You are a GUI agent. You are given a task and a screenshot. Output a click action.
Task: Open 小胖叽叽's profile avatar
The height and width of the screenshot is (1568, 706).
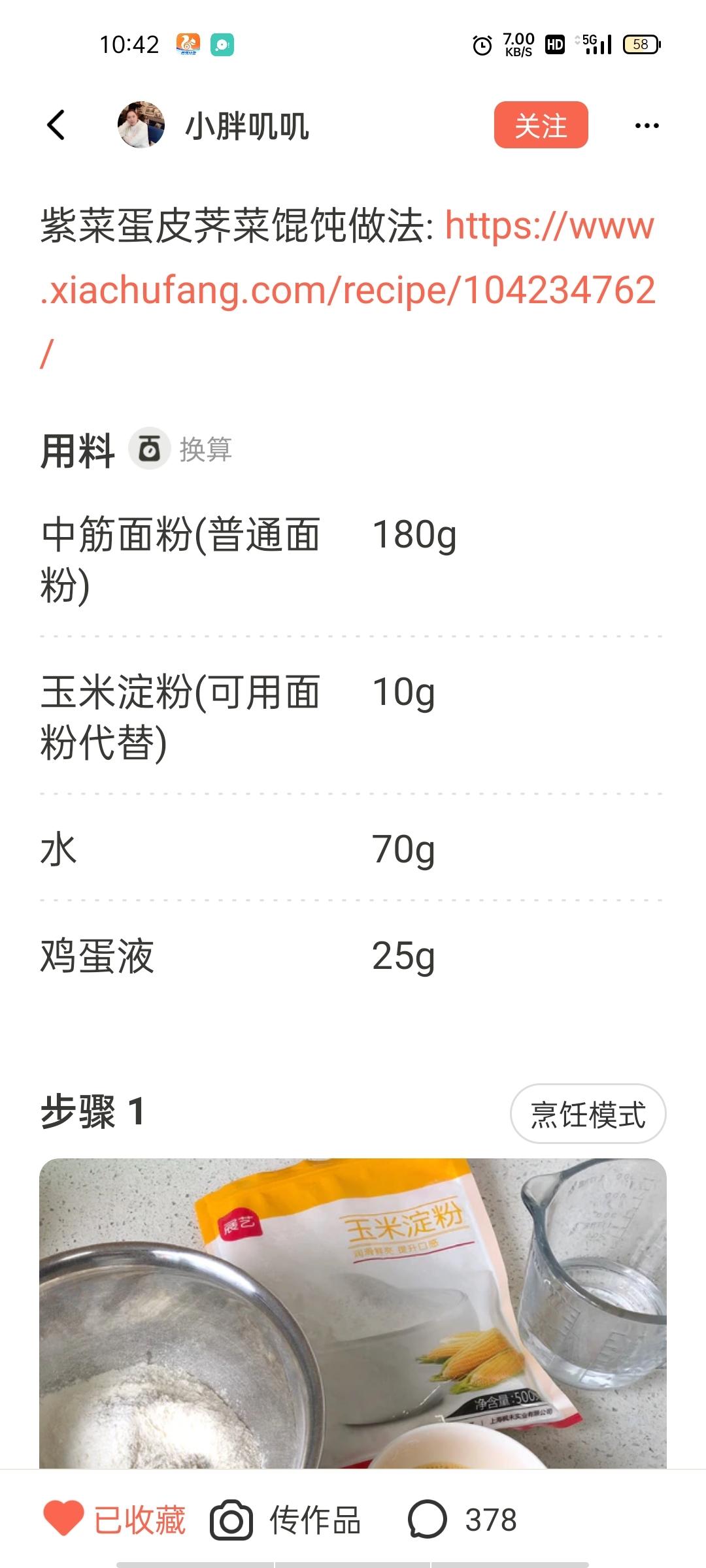point(141,125)
